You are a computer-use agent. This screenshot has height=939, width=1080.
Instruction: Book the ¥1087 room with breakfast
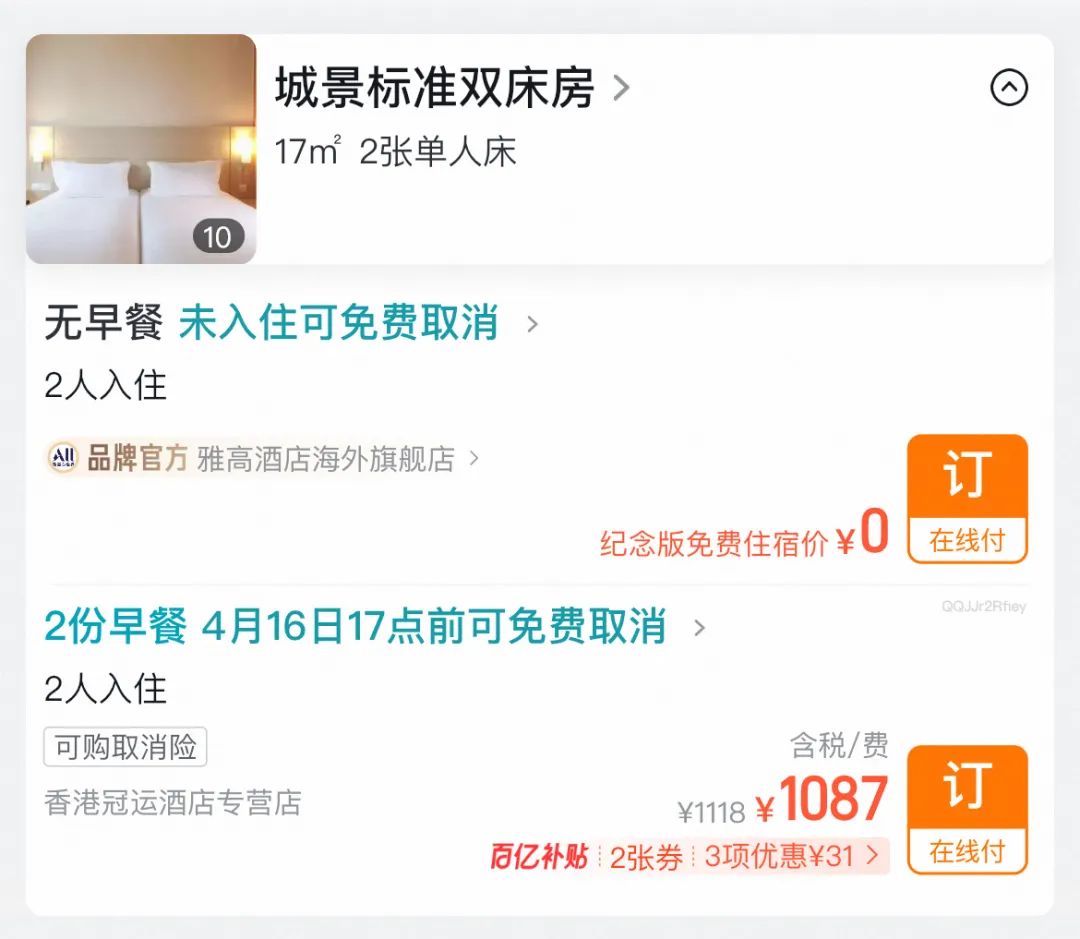pyautogui.click(x=966, y=809)
